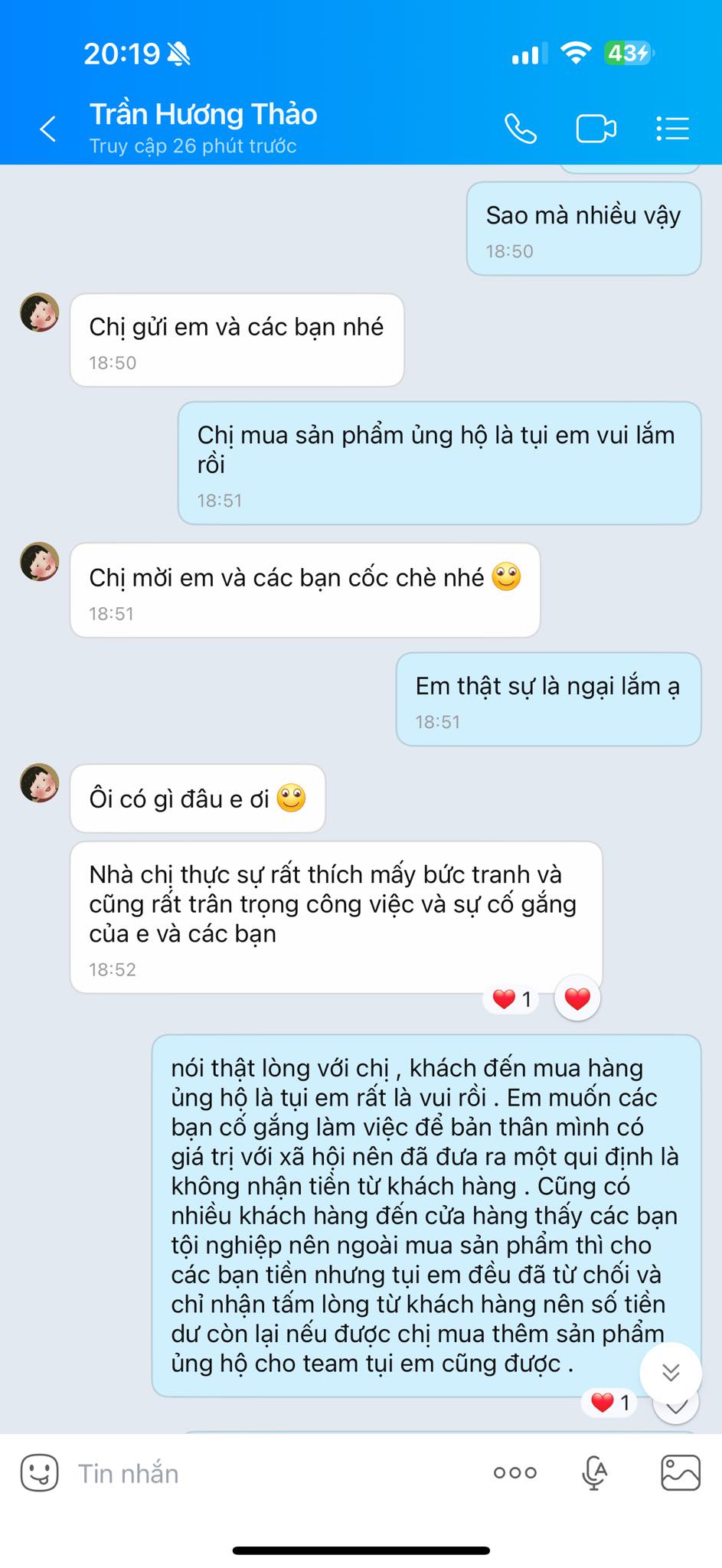
Task: Start a video call with Trần Hương Thảo
Action: (x=596, y=129)
